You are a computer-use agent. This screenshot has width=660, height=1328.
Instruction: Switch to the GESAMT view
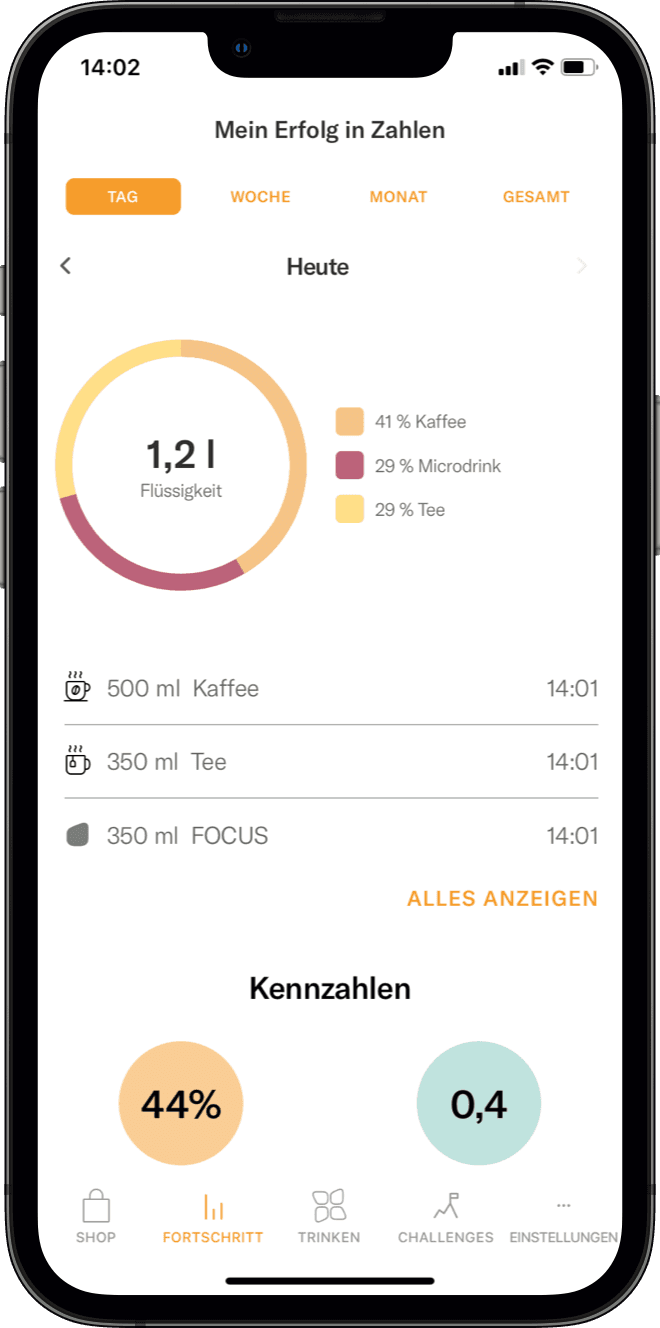[536, 197]
